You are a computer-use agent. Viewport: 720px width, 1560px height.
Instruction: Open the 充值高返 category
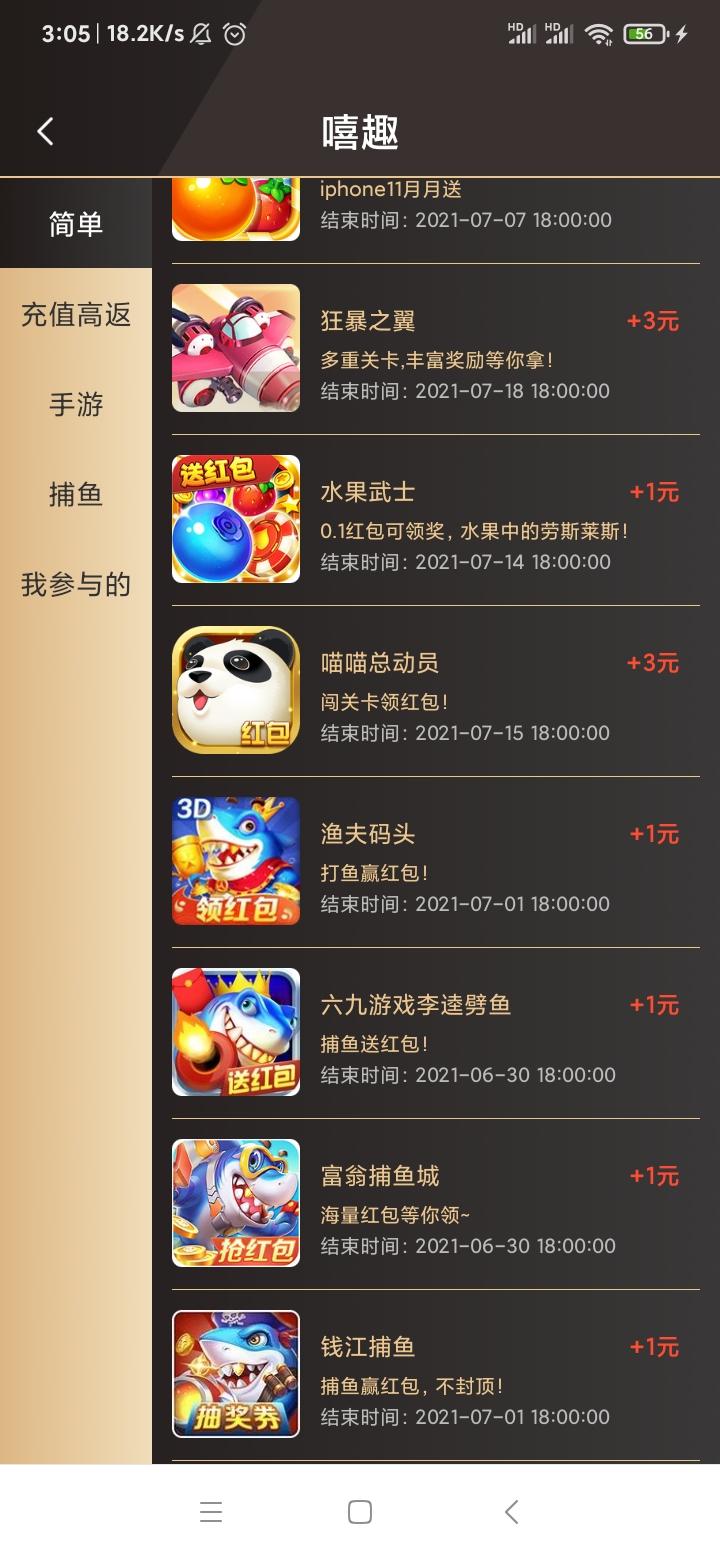pos(75,313)
